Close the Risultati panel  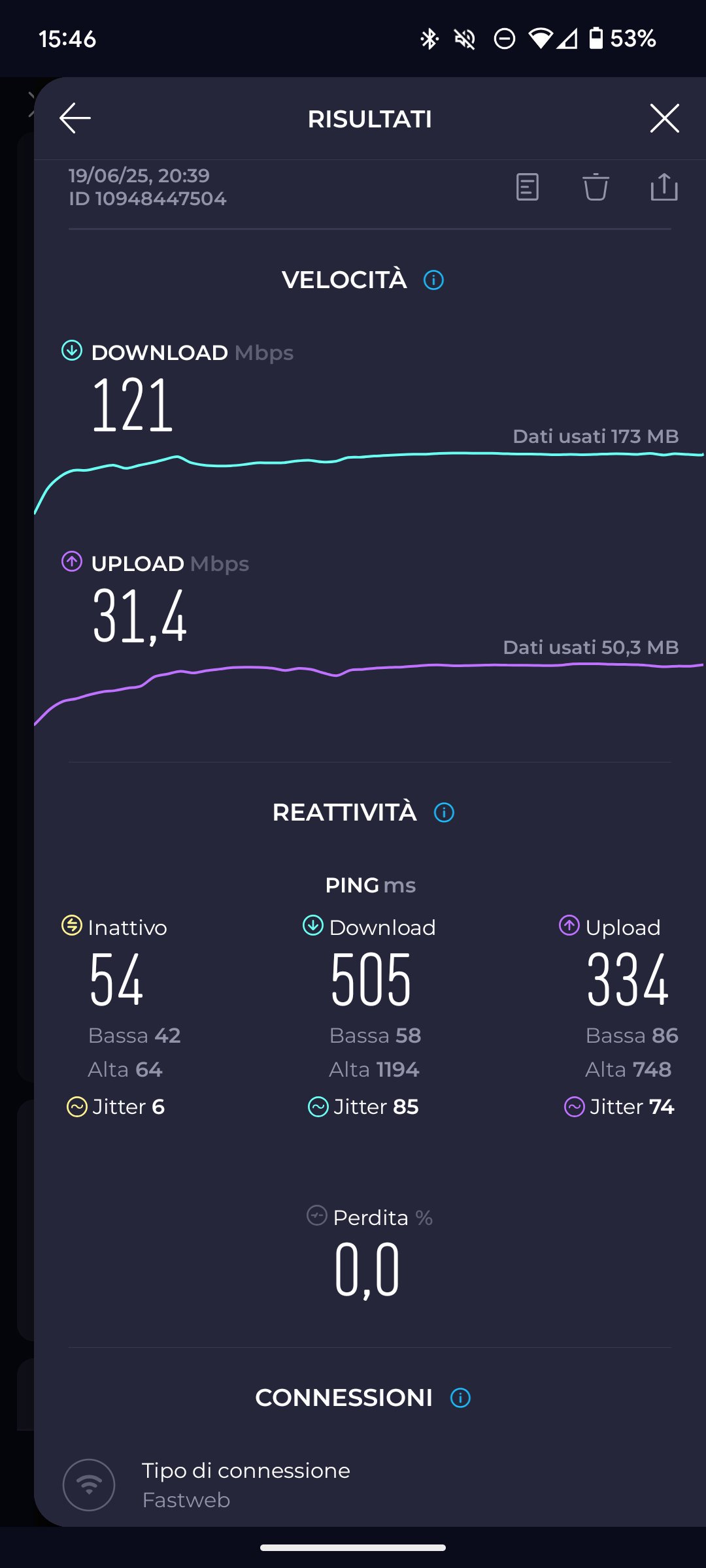coord(664,118)
